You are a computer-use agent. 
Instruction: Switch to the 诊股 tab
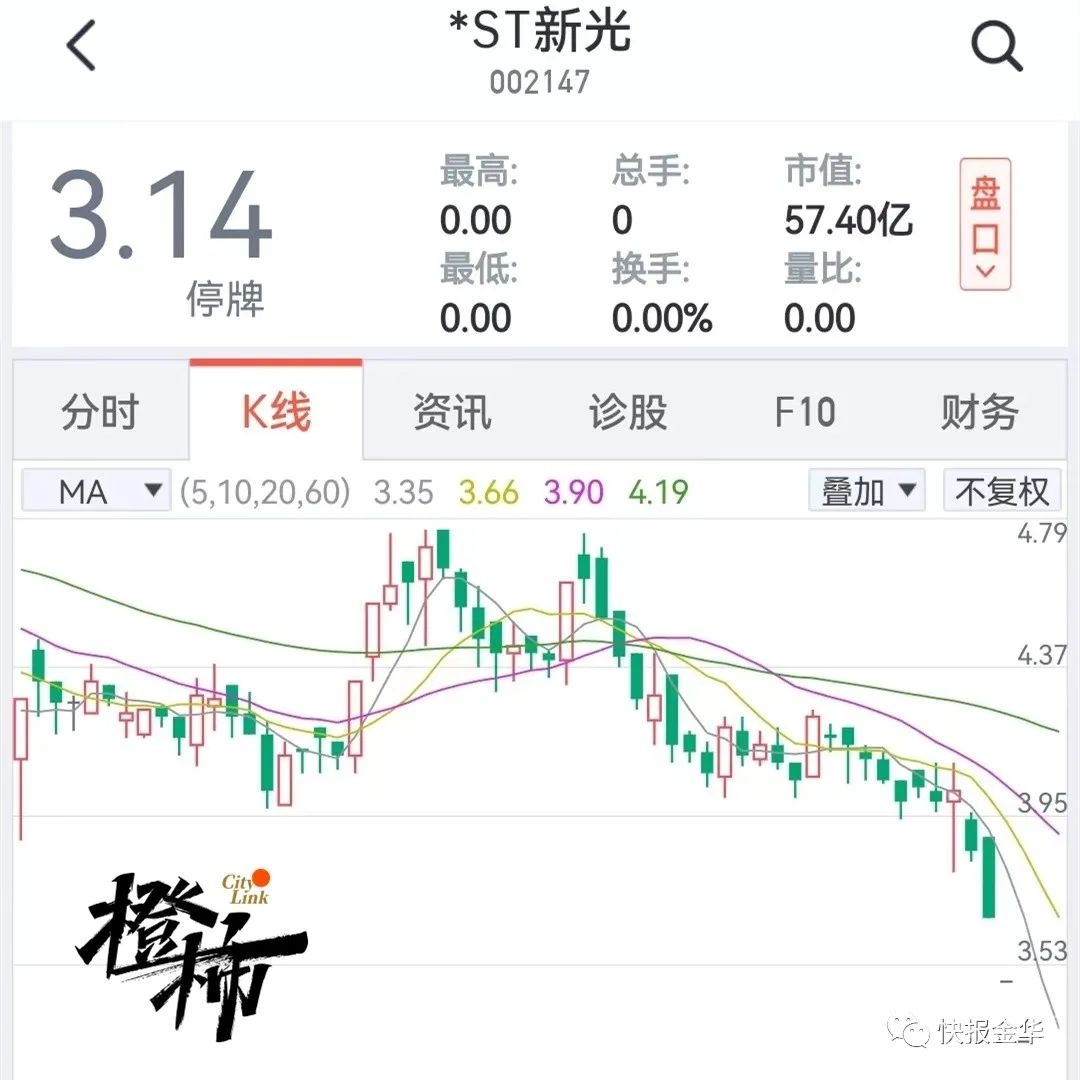click(x=628, y=412)
